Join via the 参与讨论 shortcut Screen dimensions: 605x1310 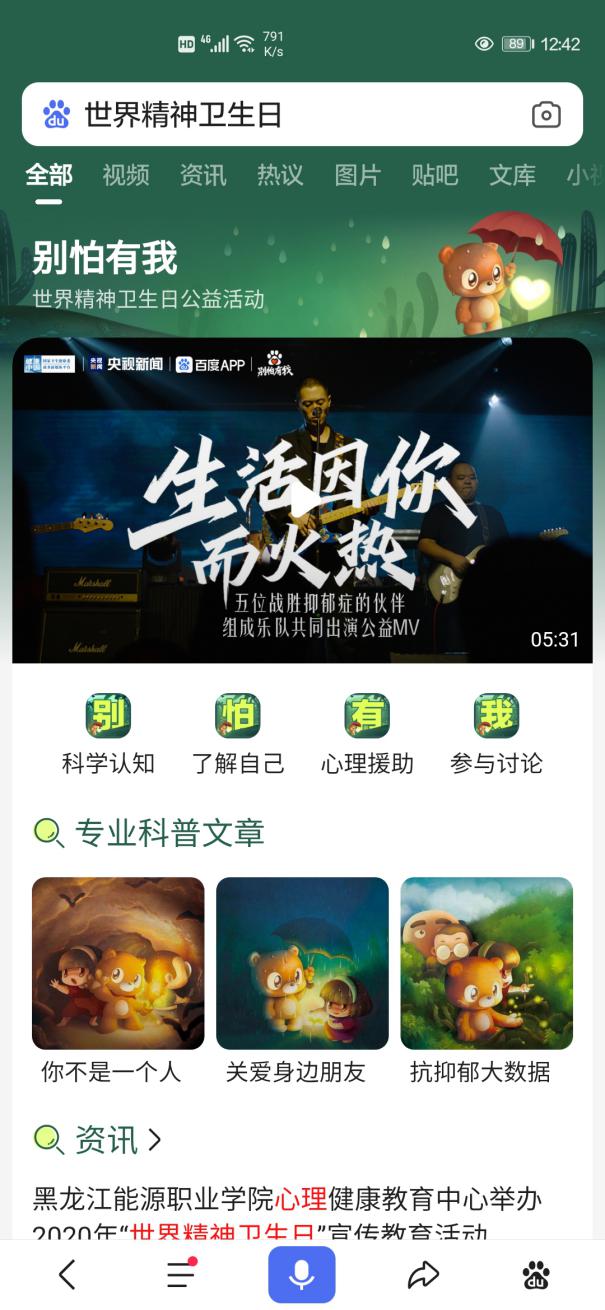[x=496, y=734]
